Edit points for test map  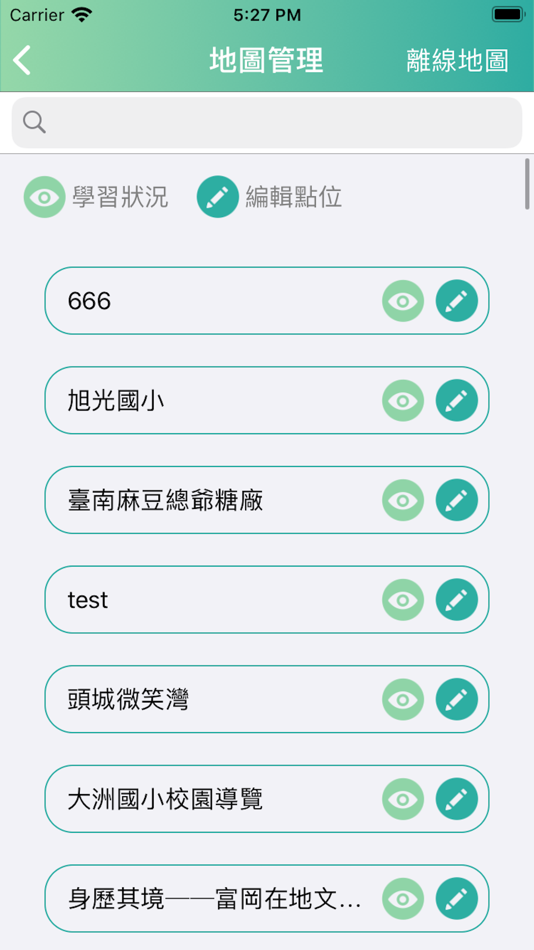457,600
